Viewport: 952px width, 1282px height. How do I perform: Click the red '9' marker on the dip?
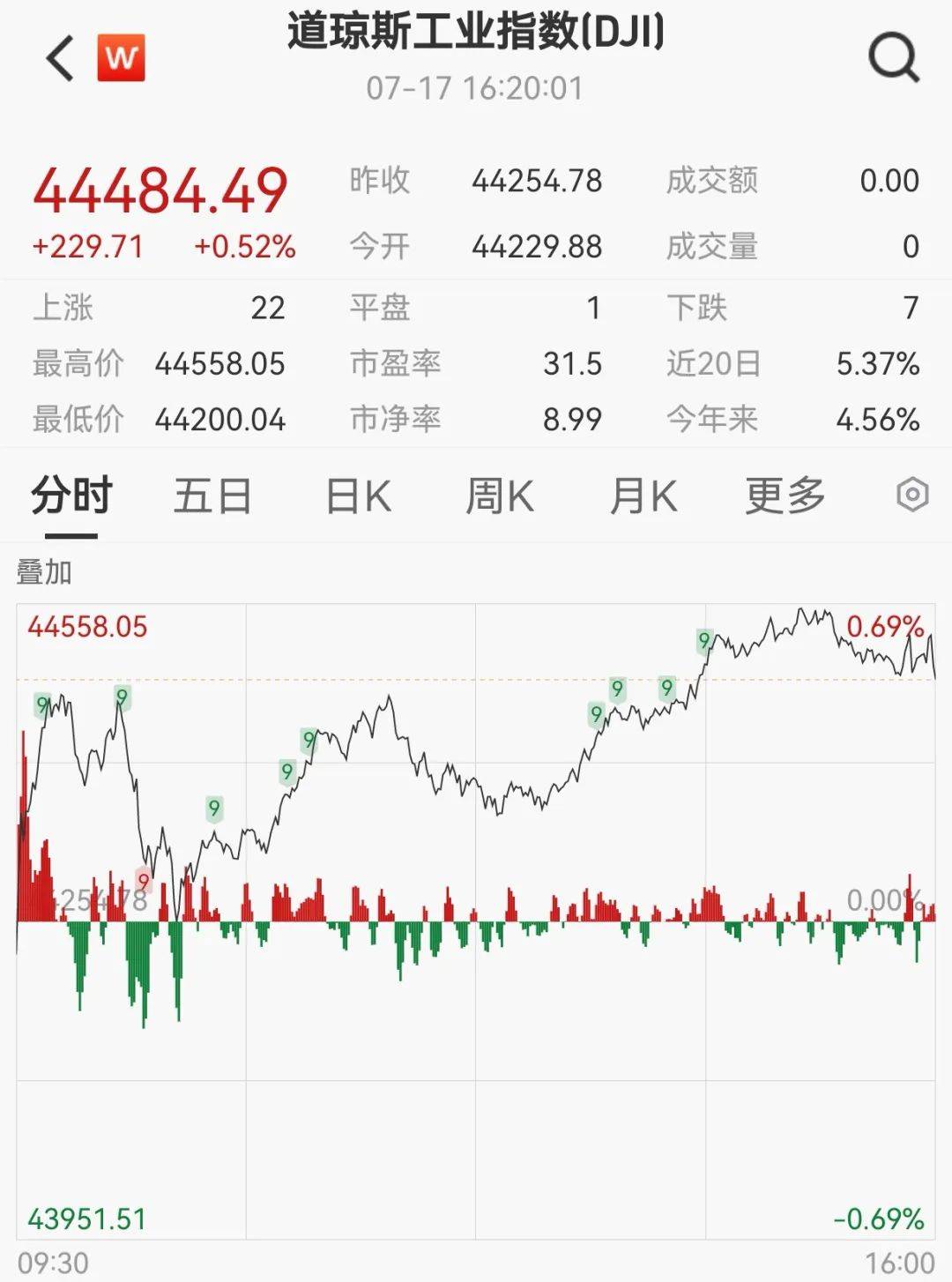[x=145, y=879]
